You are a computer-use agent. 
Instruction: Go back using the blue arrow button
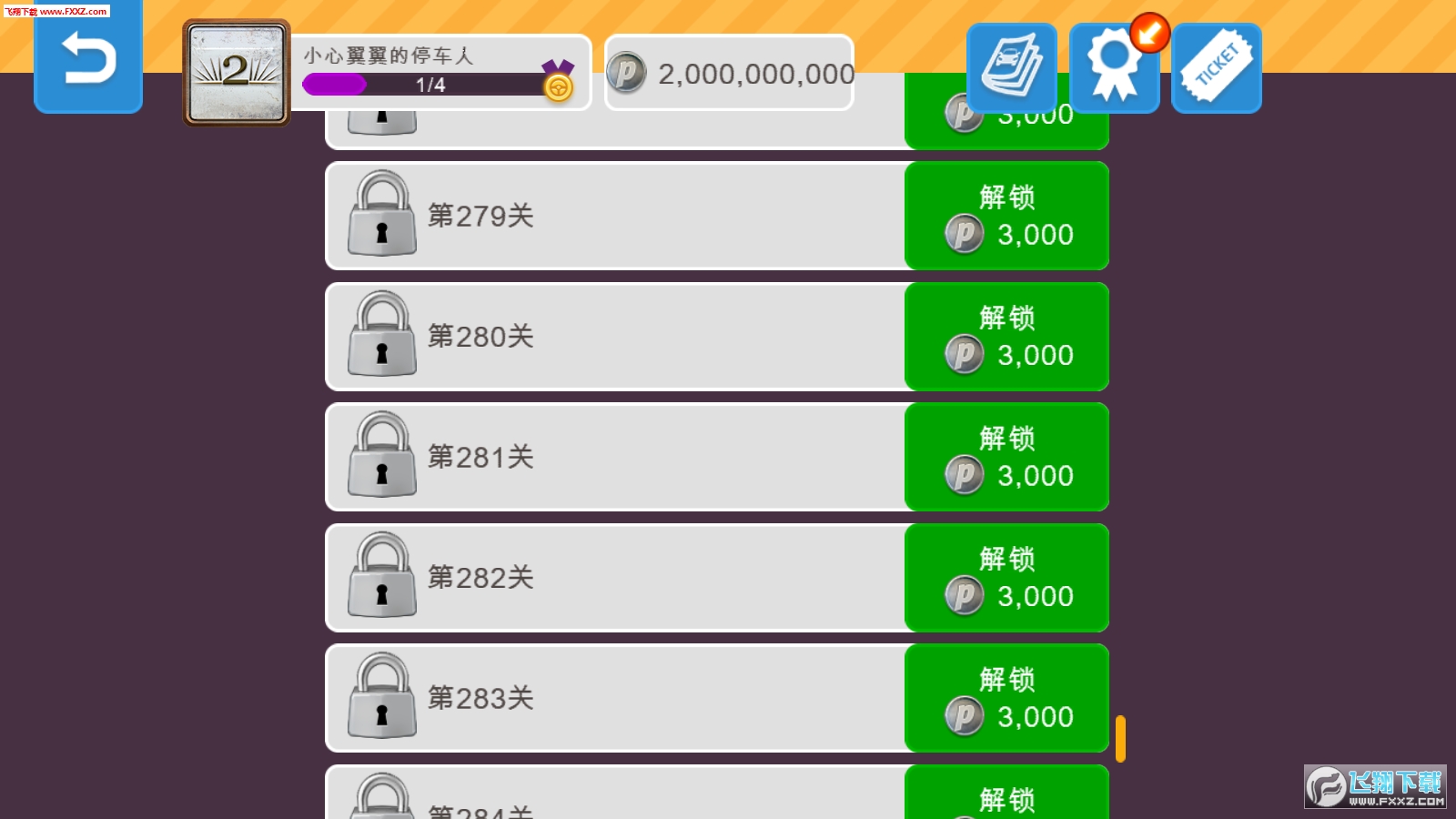(88, 59)
